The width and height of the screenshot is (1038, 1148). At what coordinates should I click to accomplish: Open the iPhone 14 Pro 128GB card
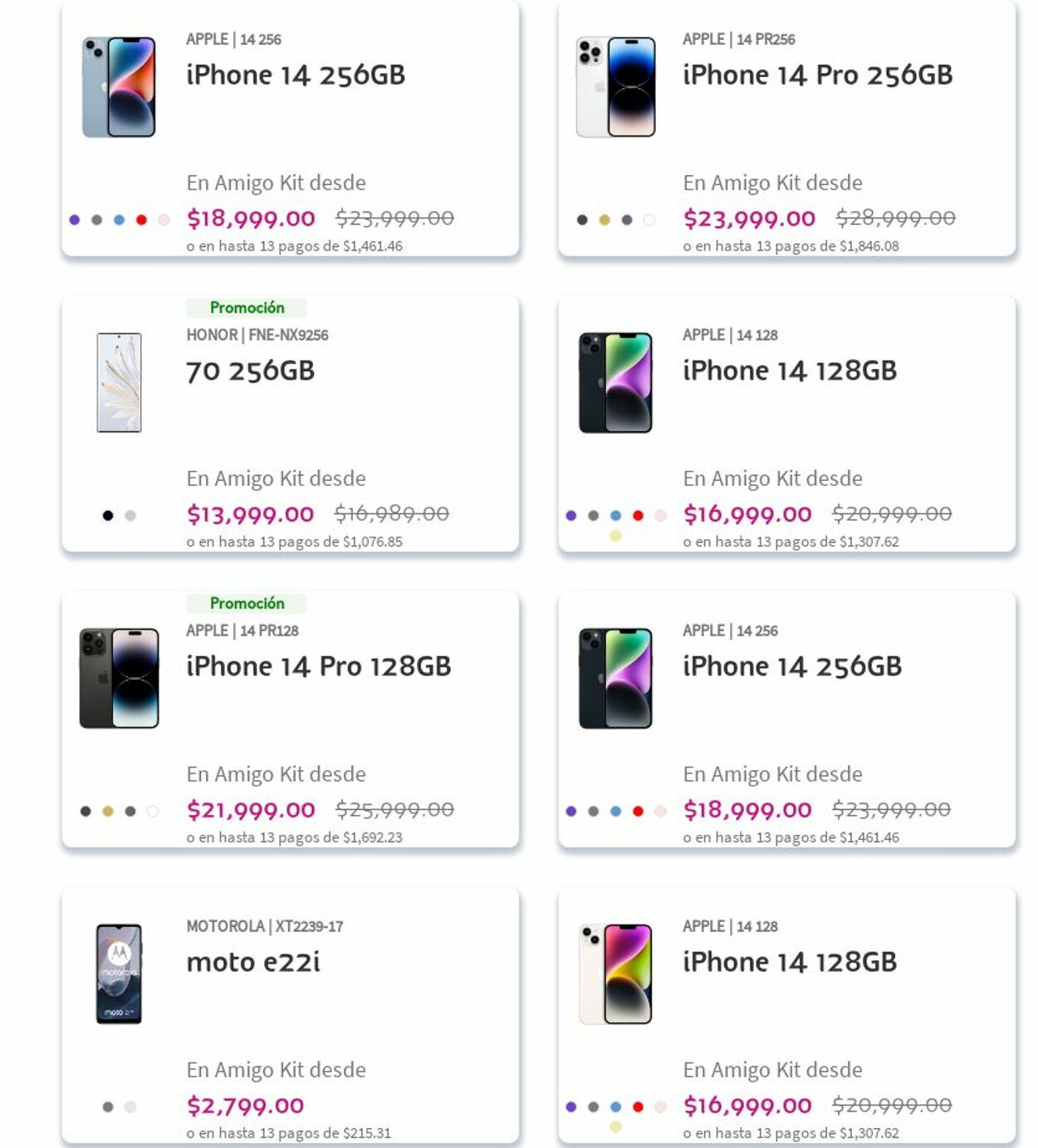pyautogui.click(x=318, y=667)
